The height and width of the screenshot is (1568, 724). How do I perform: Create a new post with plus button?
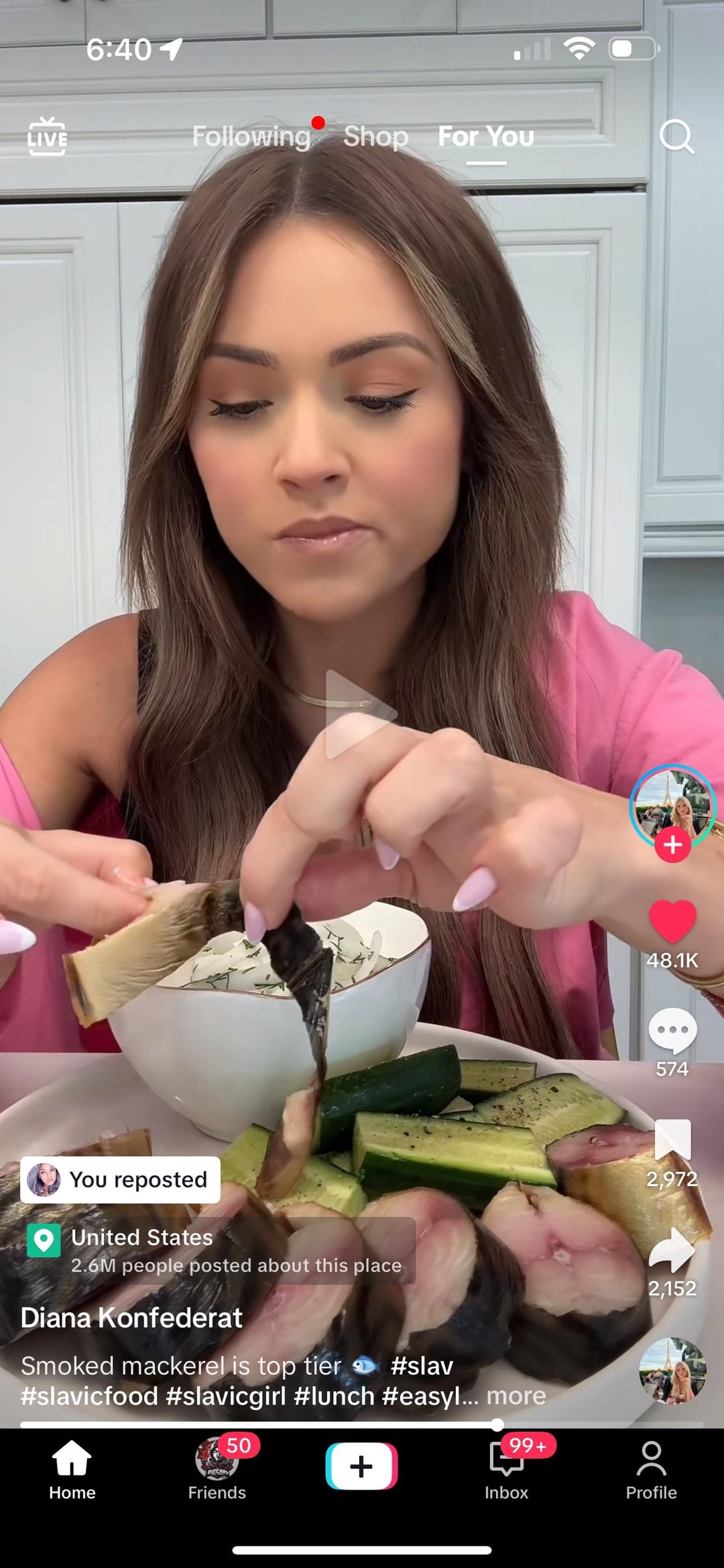point(361,1466)
